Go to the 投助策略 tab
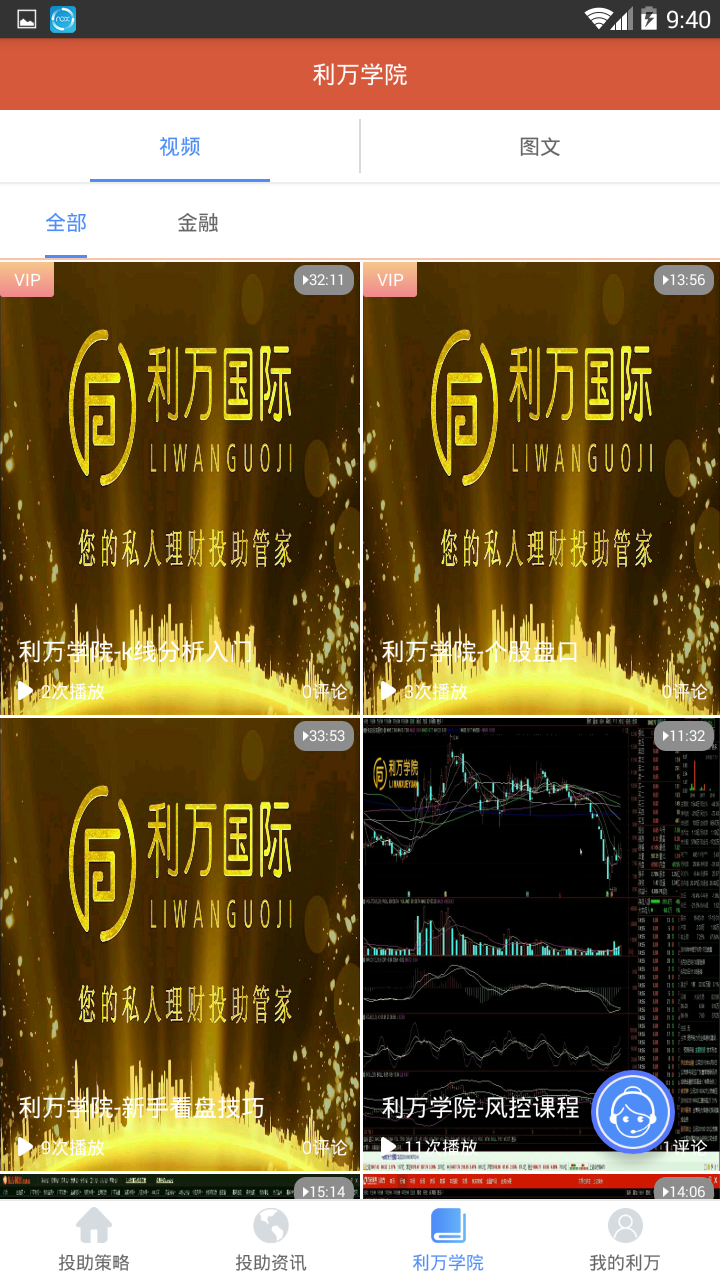 (x=94, y=1240)
